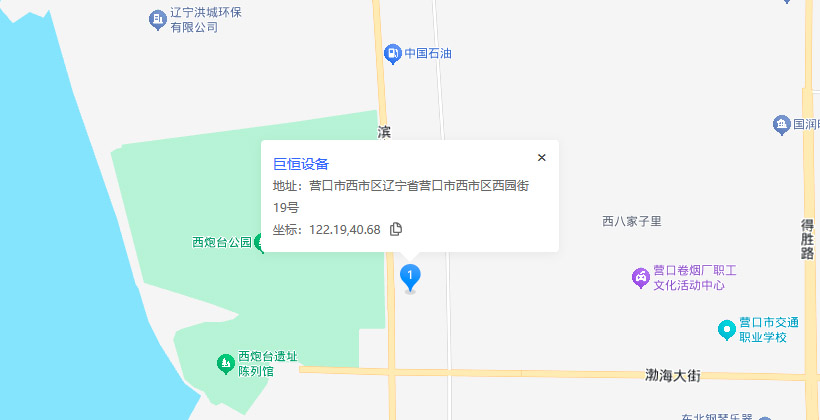Open the 营口卷烟厂职工文化活动中心 marker

pos(641,277)
